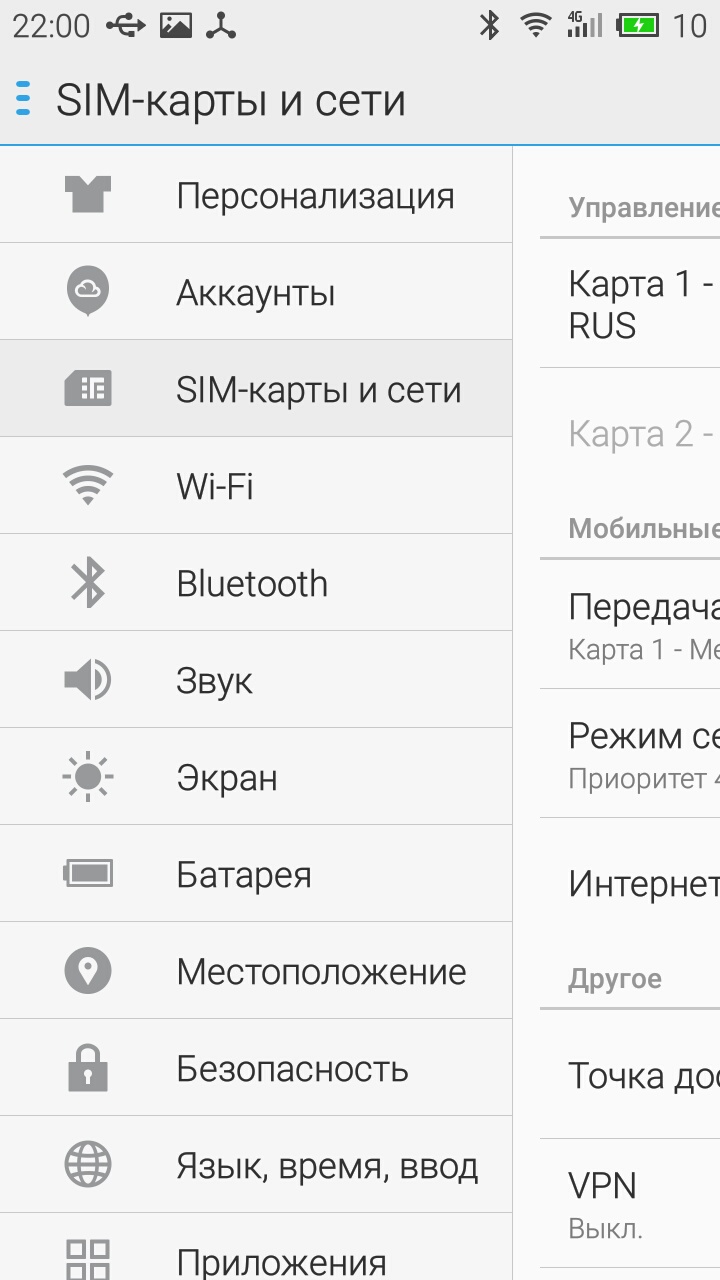Screen dimensions: 720x1280
Task: Open the three-dot menu beside the title
Action: pos(23,100)
